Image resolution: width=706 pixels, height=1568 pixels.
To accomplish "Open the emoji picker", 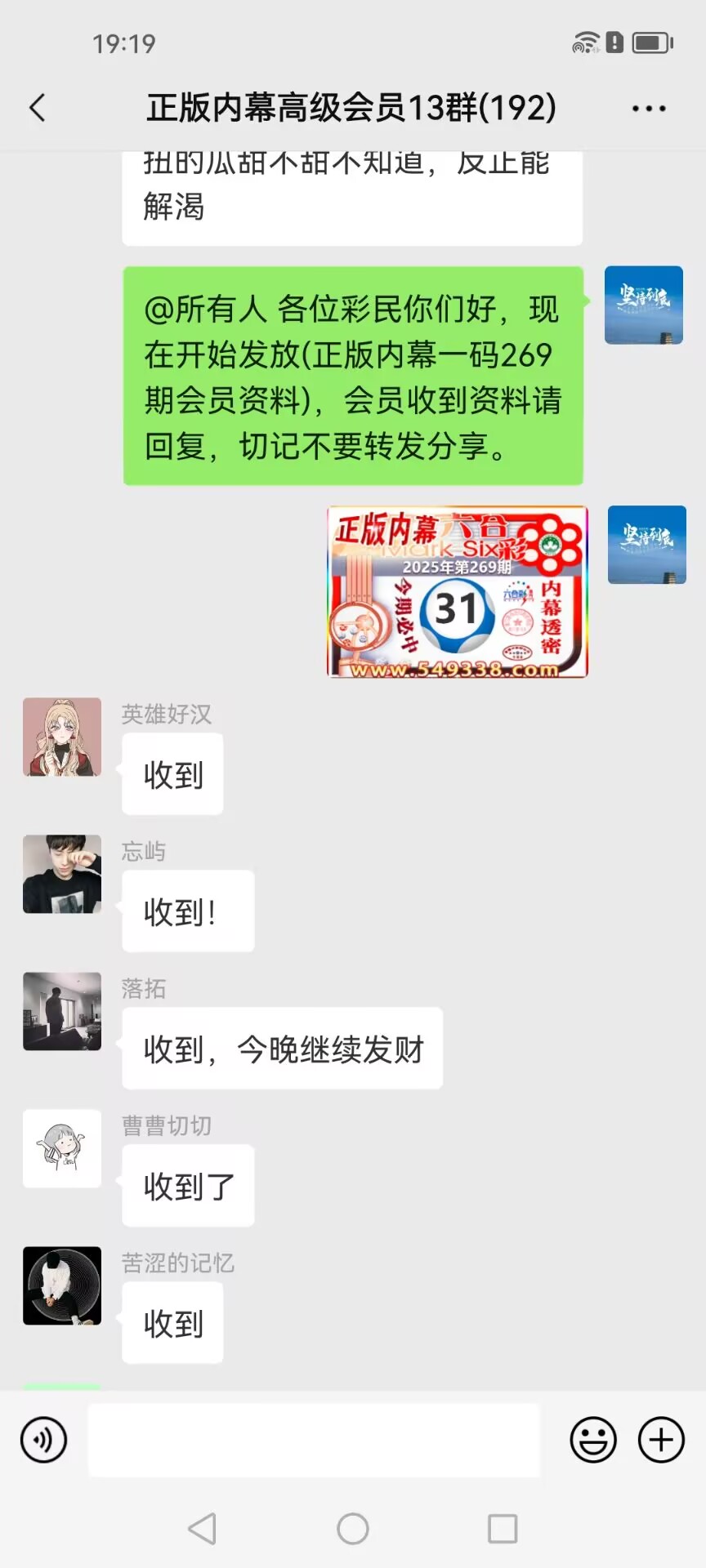I will pos(593,1440).
